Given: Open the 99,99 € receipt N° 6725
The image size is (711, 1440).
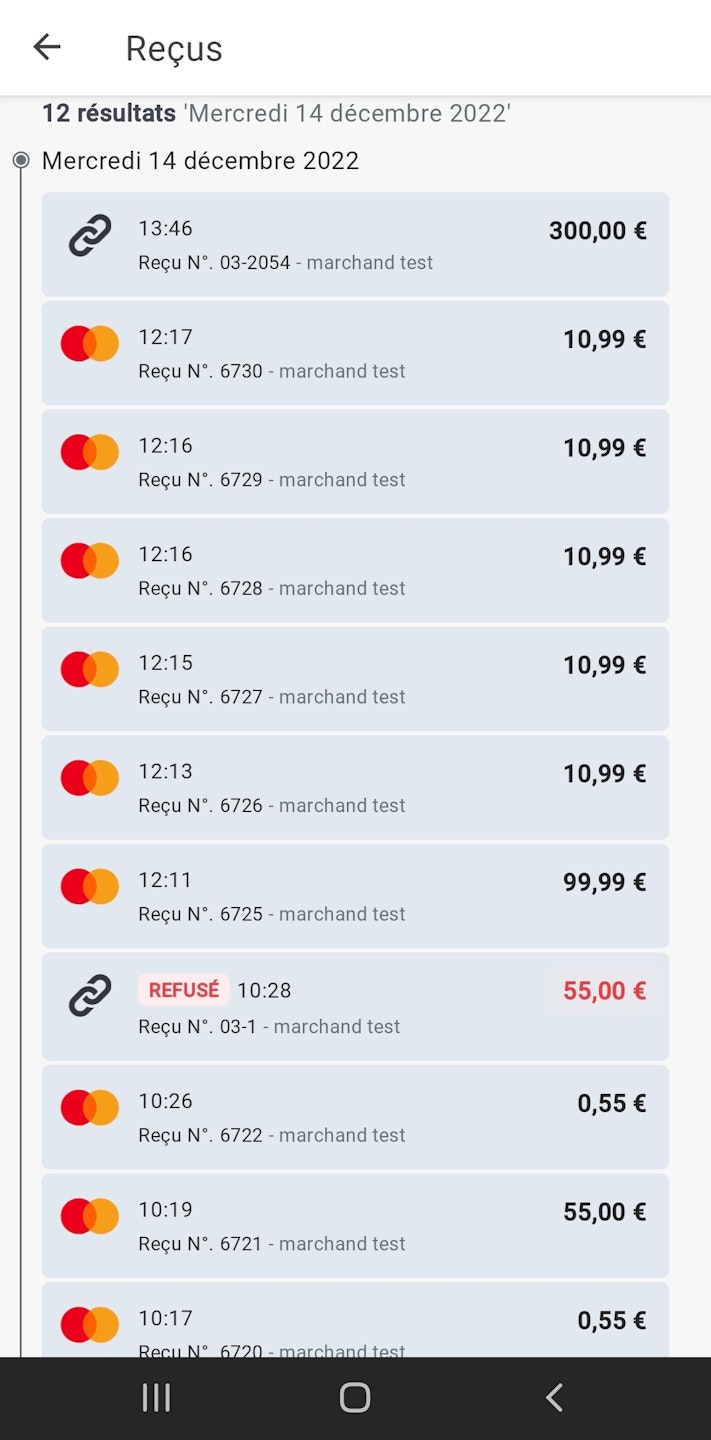Looking at the screenshot, I should coord(355,896).
